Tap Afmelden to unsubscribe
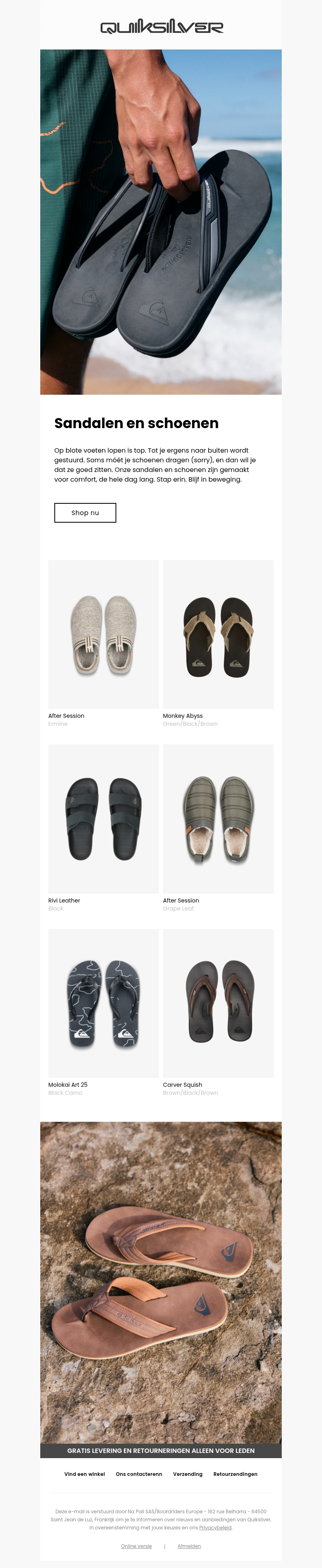This screenshot has height=1568, width=322. [x=189, y=1546]
